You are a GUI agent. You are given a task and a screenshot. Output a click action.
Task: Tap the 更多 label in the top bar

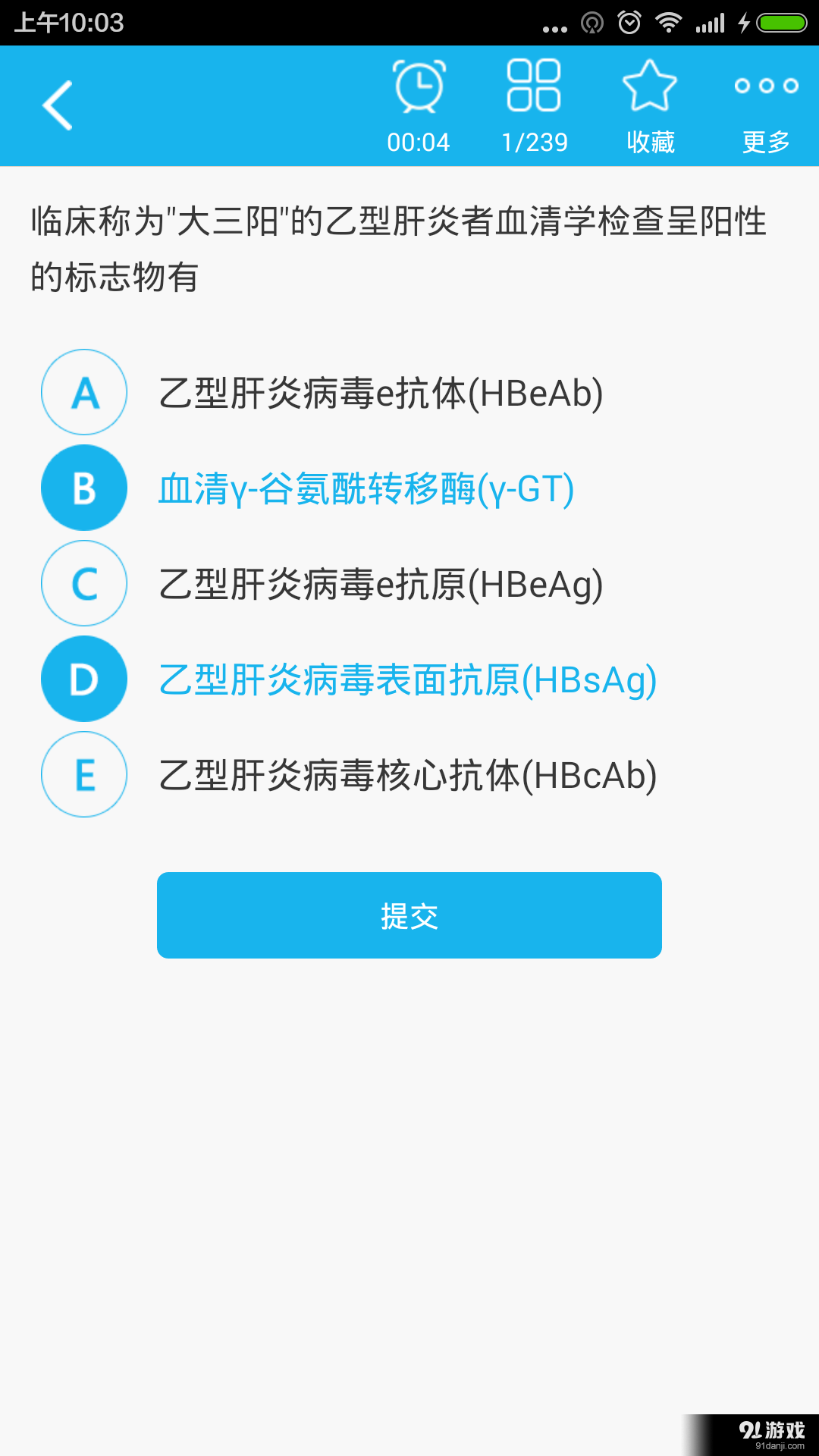coord(764,141)
